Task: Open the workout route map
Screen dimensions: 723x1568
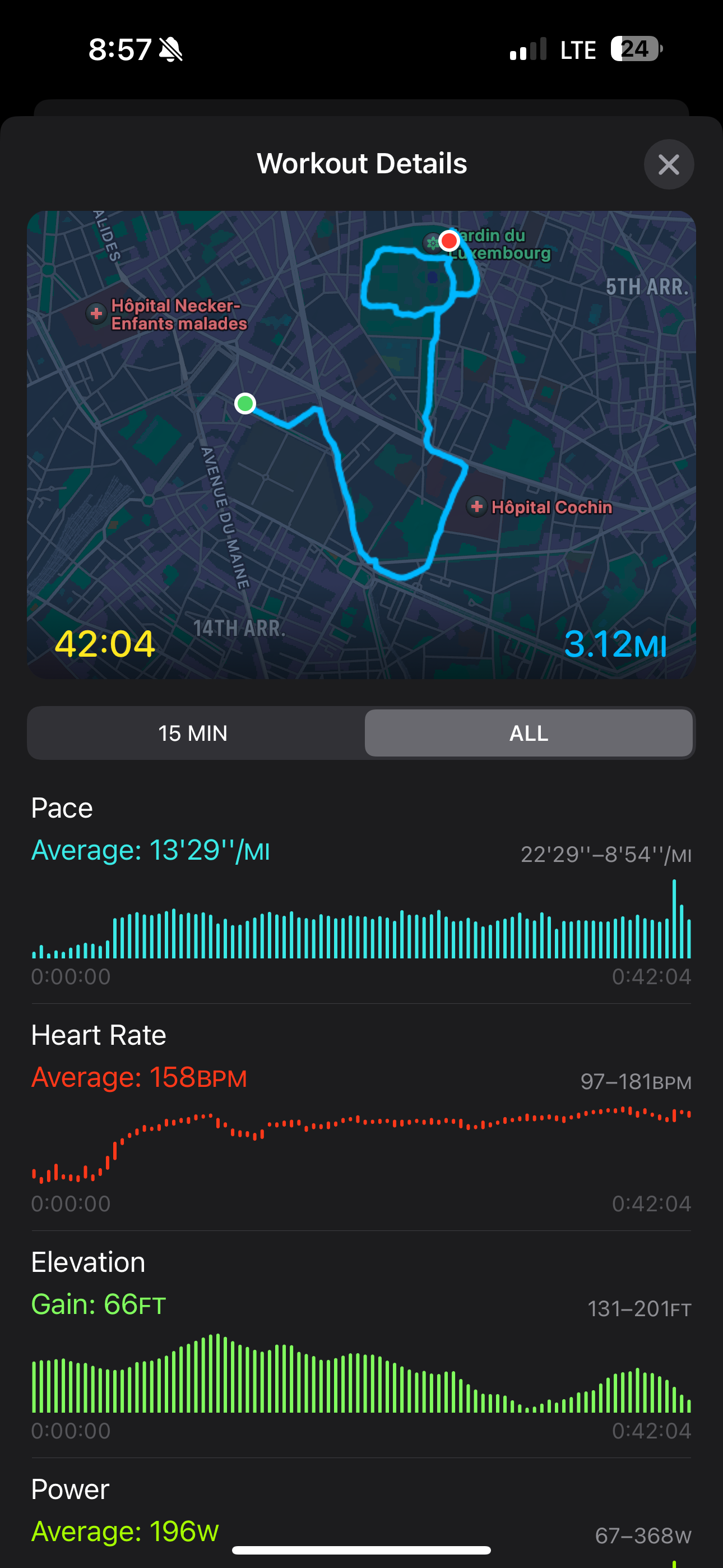Action: pyautogui.click(x=361, y=445)
